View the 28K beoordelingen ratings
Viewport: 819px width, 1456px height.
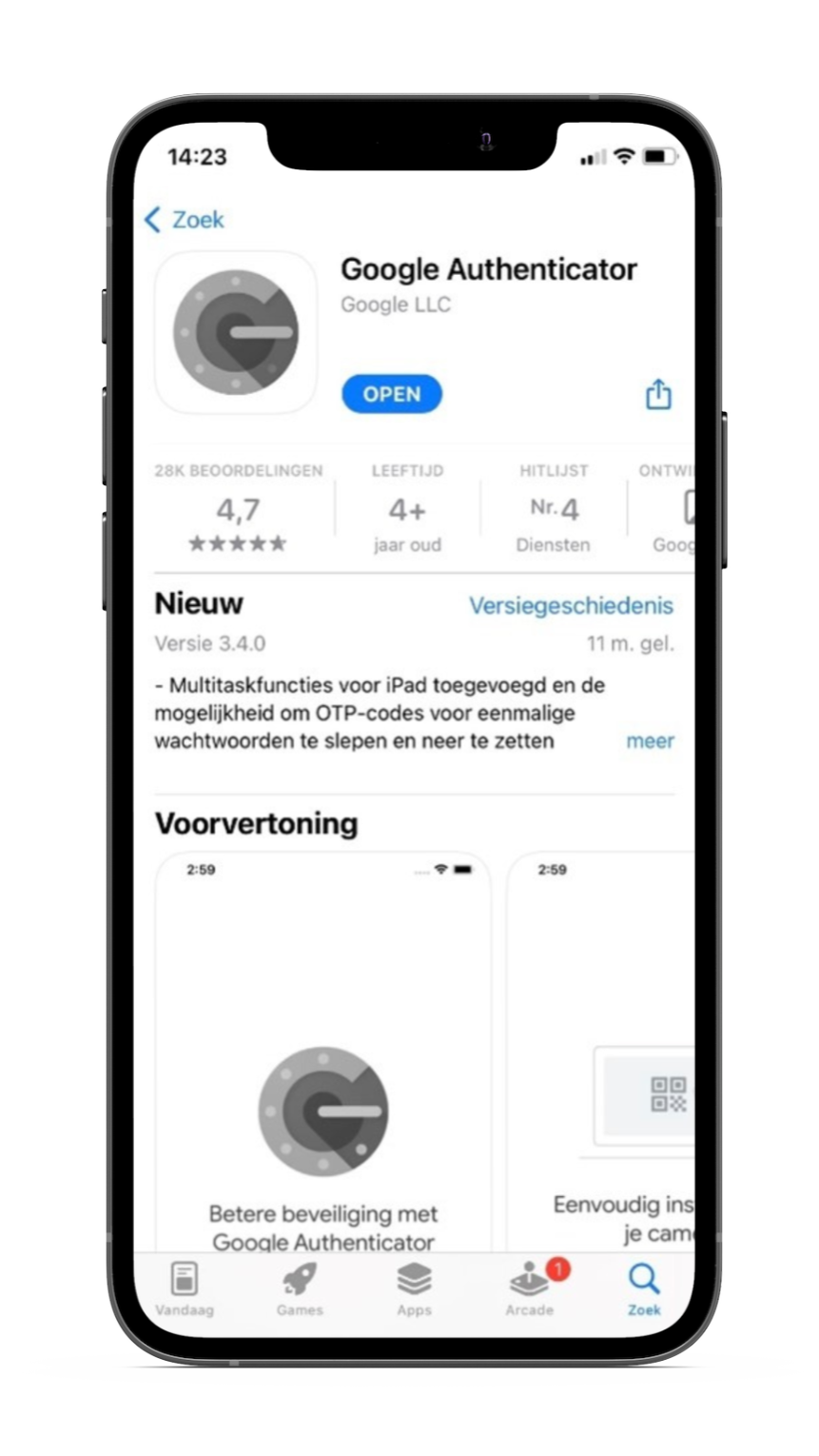pyautogui.click(x=238, y=510)
